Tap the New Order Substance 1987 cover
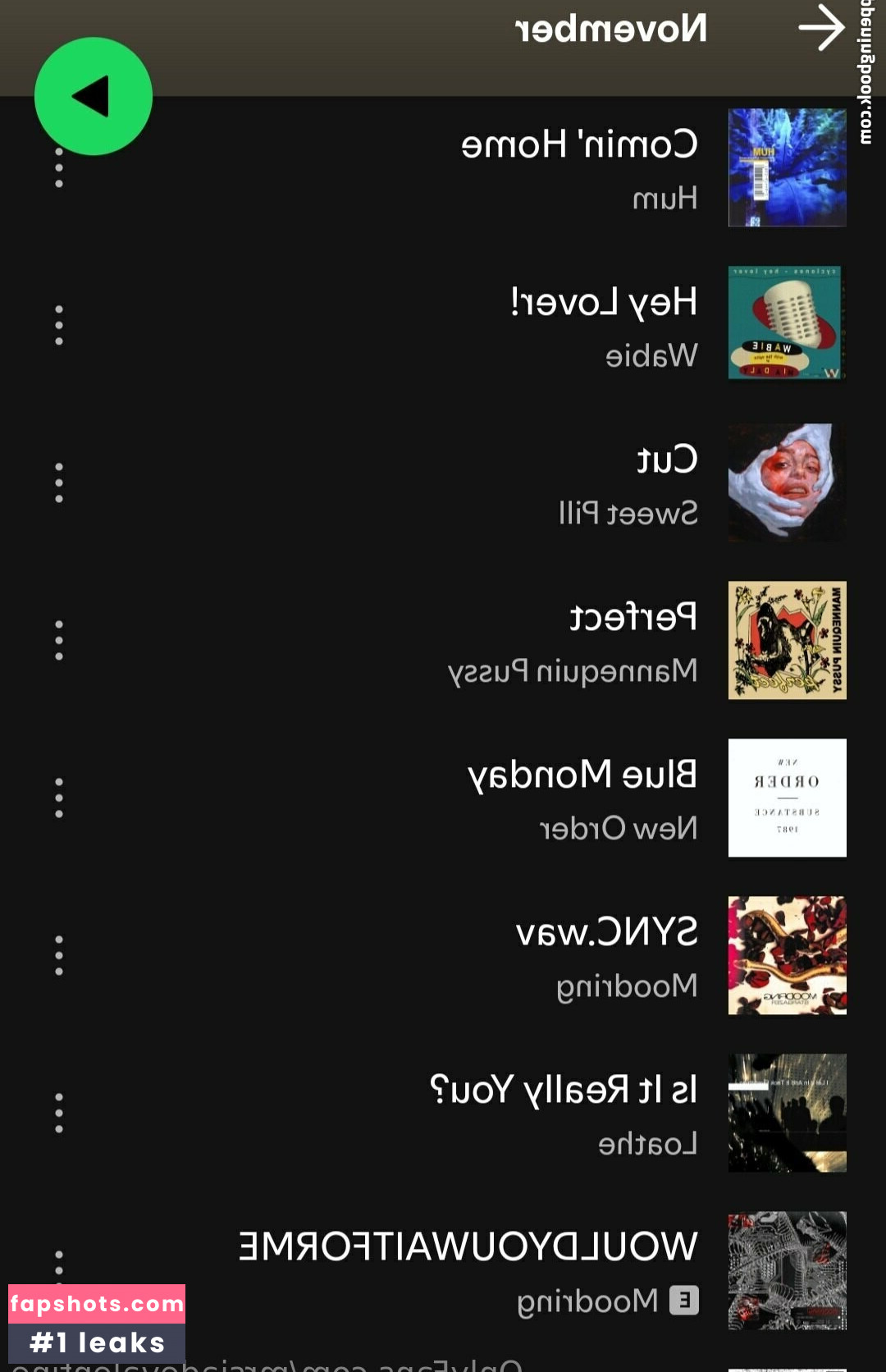Screen dimensions: 886x1372 coord(786,797)
